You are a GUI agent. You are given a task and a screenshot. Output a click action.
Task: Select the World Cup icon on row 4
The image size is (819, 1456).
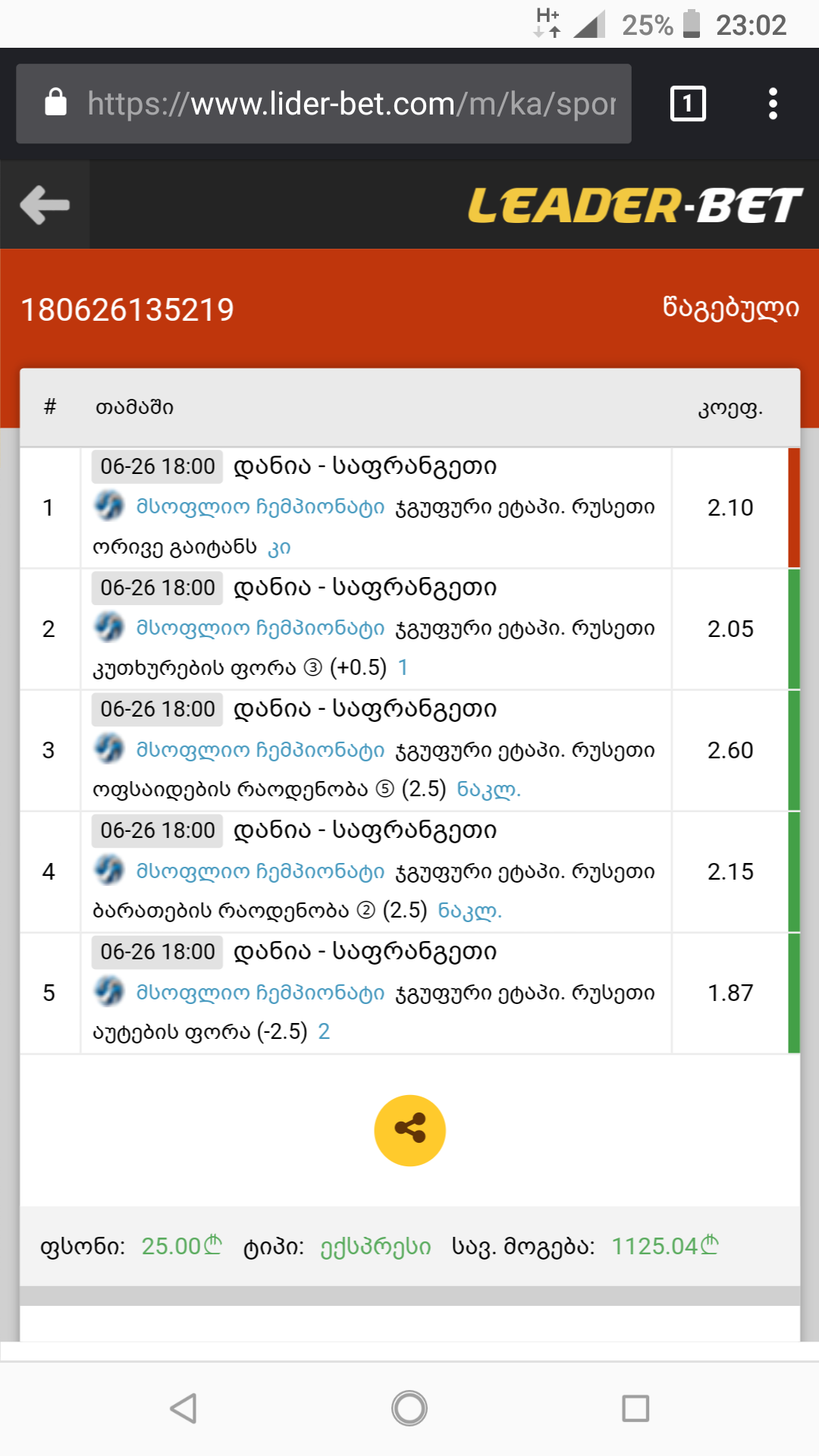(108, 872)
